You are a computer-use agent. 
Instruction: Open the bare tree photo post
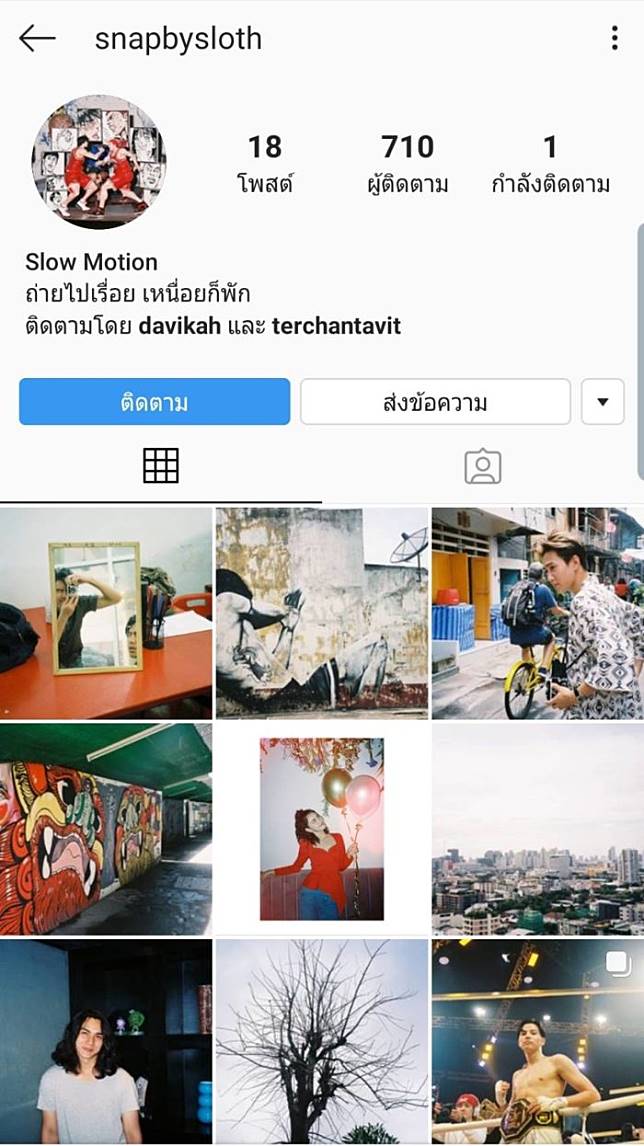pyautogui.click(x=322, y=1042)
